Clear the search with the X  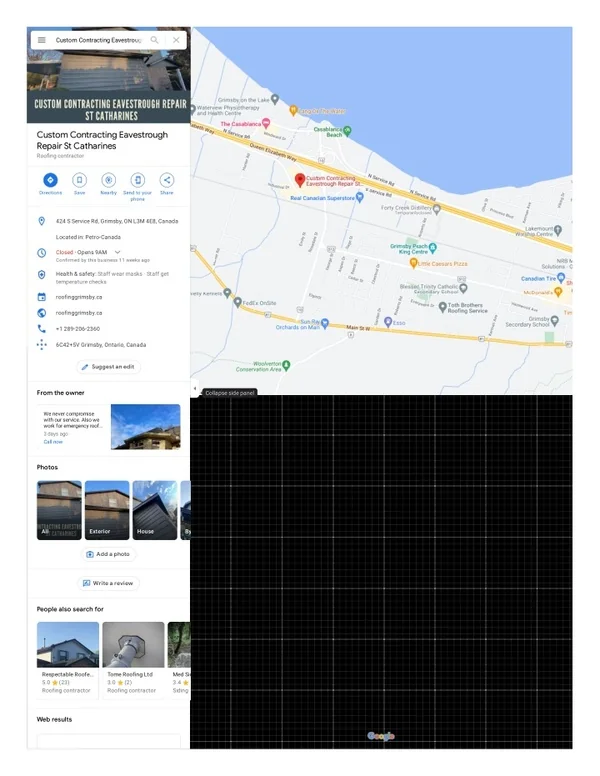pyautogui.click(x=176, y=40)
